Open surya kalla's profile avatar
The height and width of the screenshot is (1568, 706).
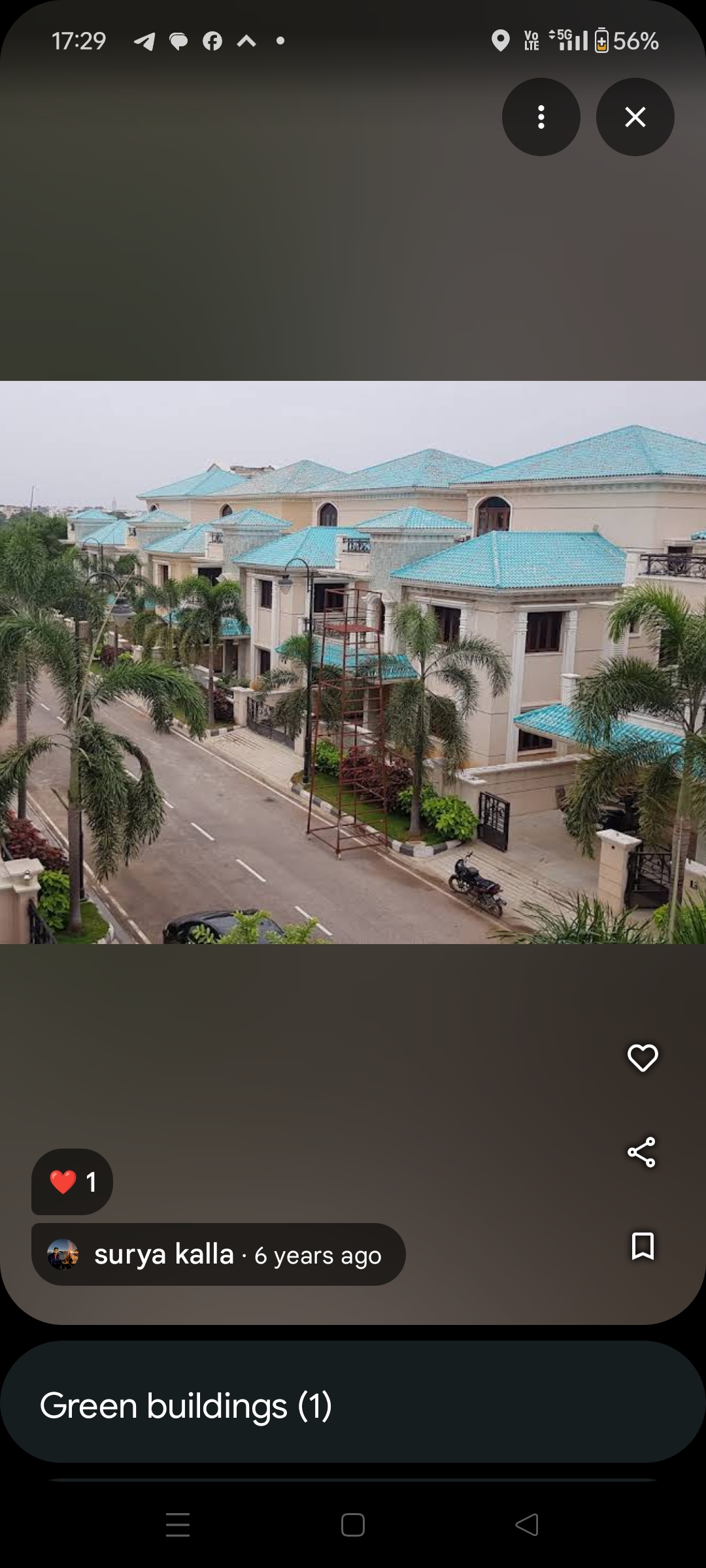coord(63,1254)
